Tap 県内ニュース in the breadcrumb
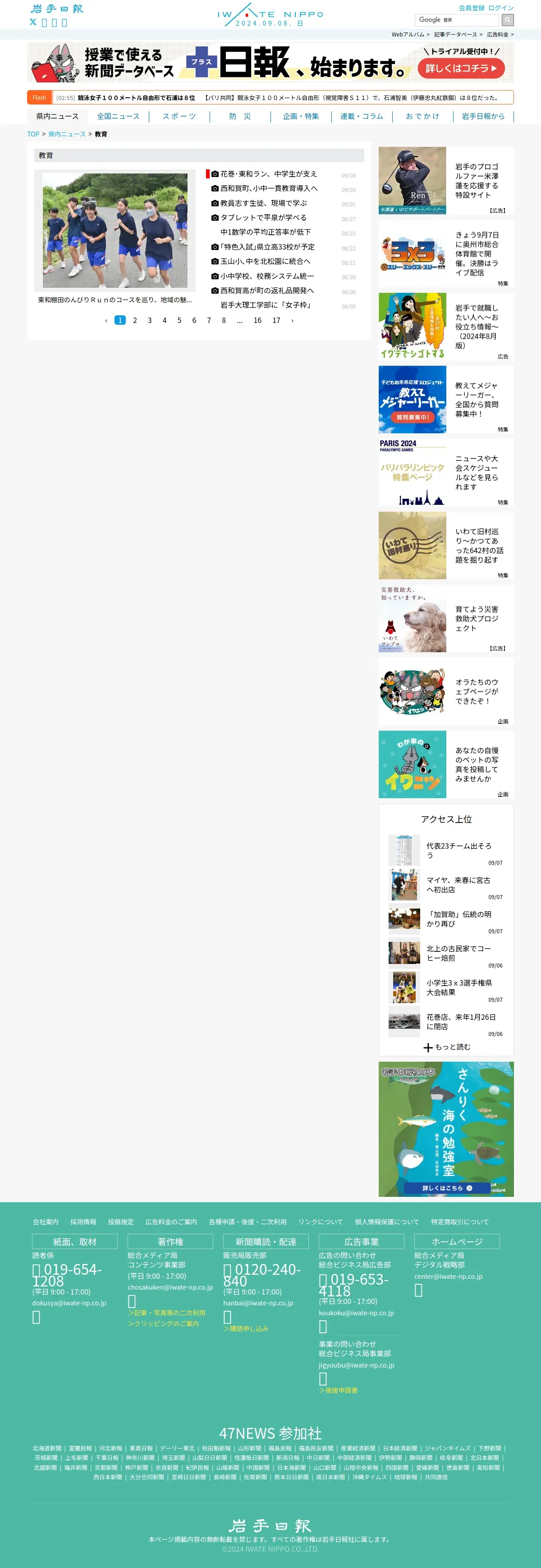Screen dimensions: 541x1568 [x=67, y=134]
